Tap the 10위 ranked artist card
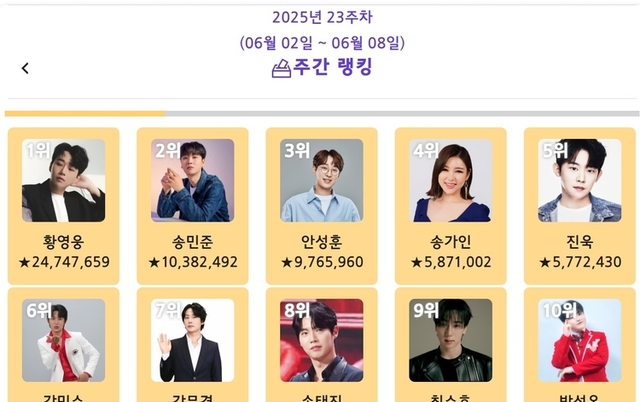This screenshot has width=640, height=402. click(579, 345)
